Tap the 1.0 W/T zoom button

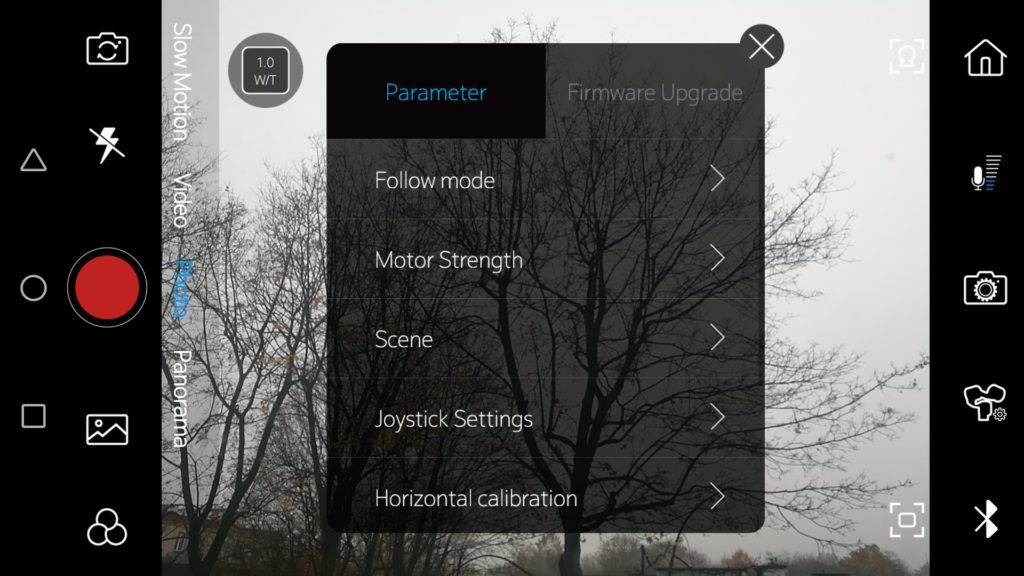click(x=265, y=70)
